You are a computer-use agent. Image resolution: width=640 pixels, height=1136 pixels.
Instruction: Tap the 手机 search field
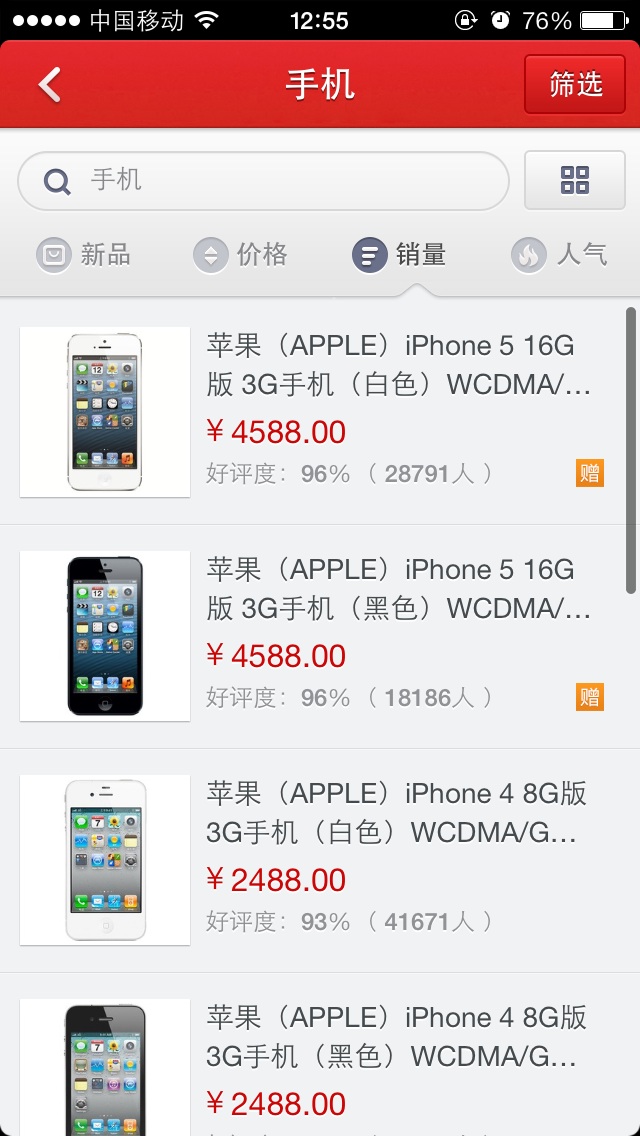(264, 181)
